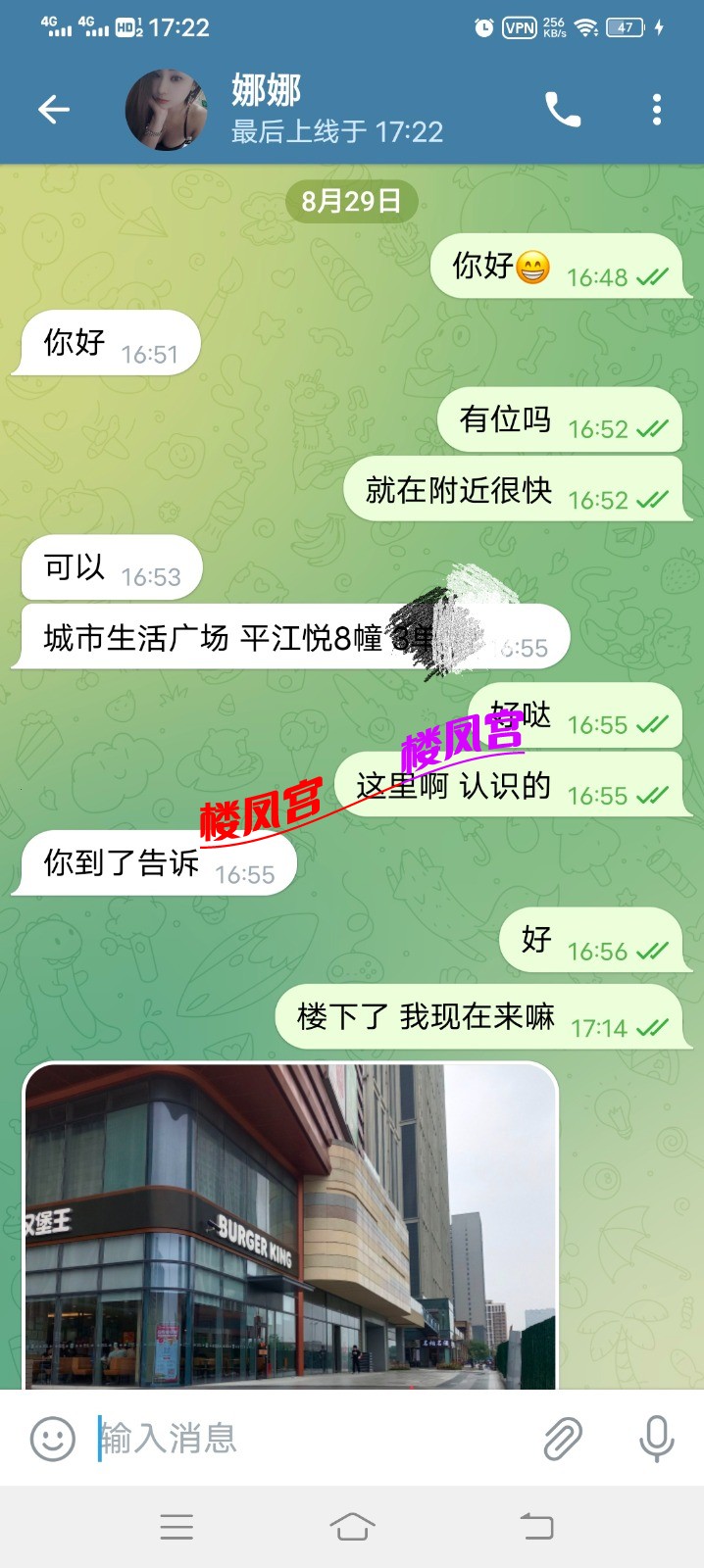The height and width of the screenshot is (1568, 704).
Task: Open the Burger King photo in chat
Action: point(290,1225)
